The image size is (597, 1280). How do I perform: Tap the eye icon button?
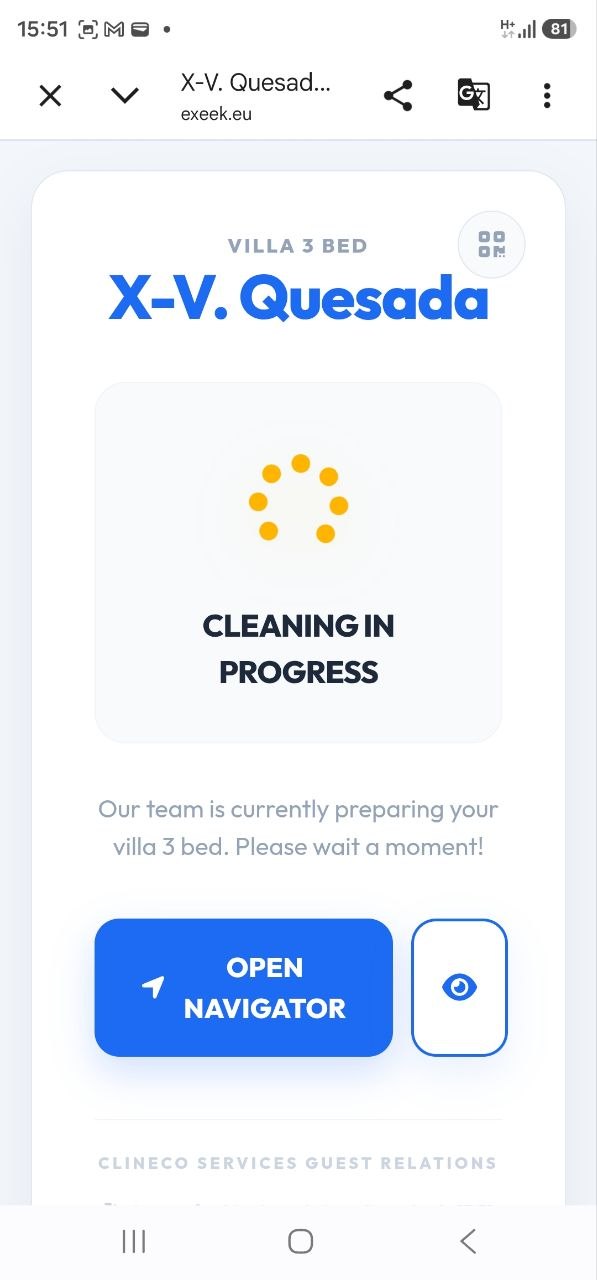[460, 987]
